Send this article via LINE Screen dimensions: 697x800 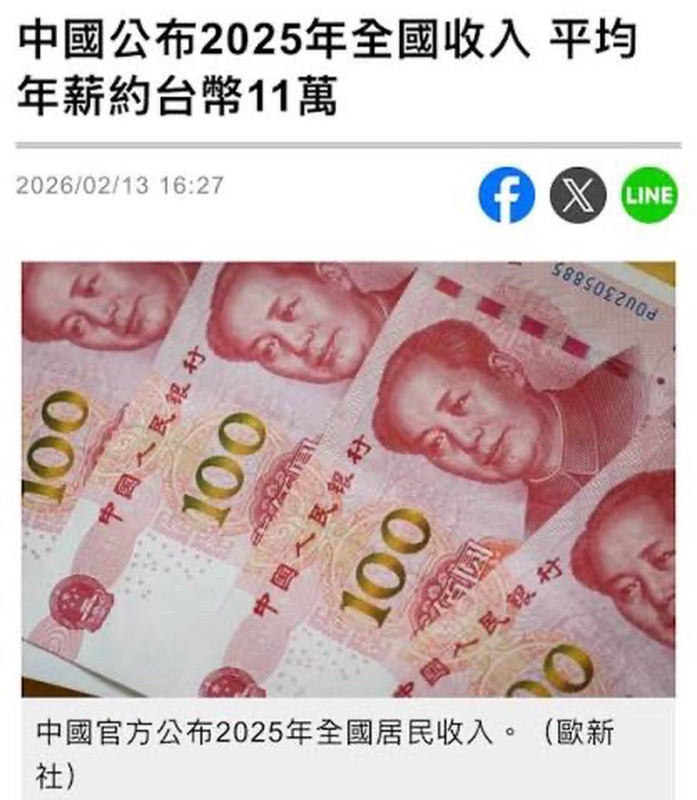tap(650, 195)
